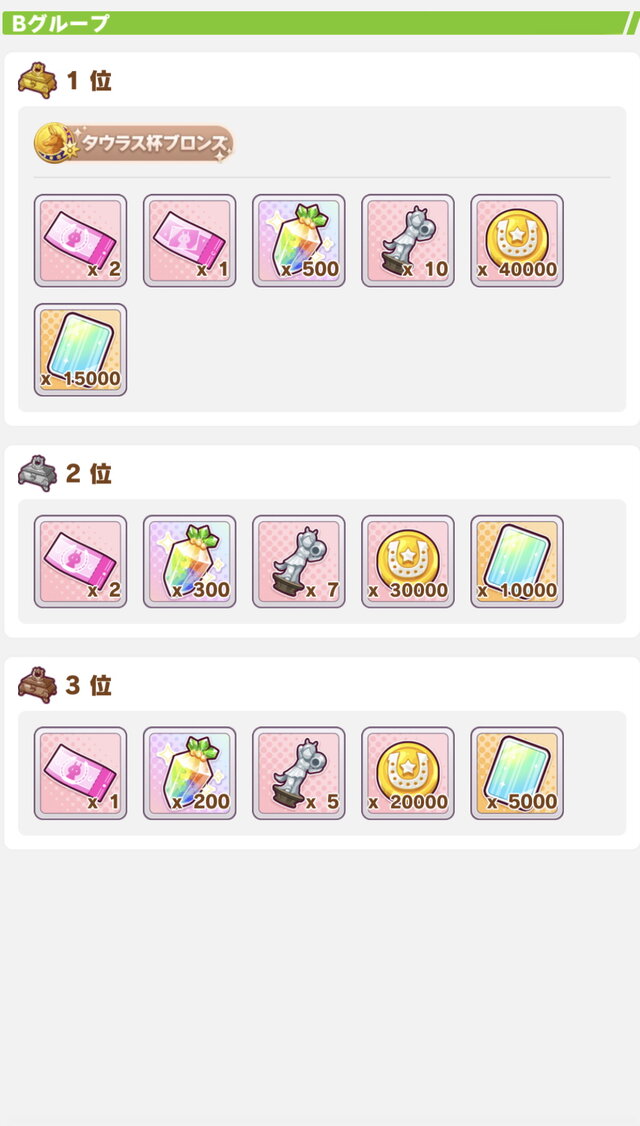This screenshot has height=1126, width=640.
Task: Tap 1st place ticket reward x2
Action: click(81, 241)
